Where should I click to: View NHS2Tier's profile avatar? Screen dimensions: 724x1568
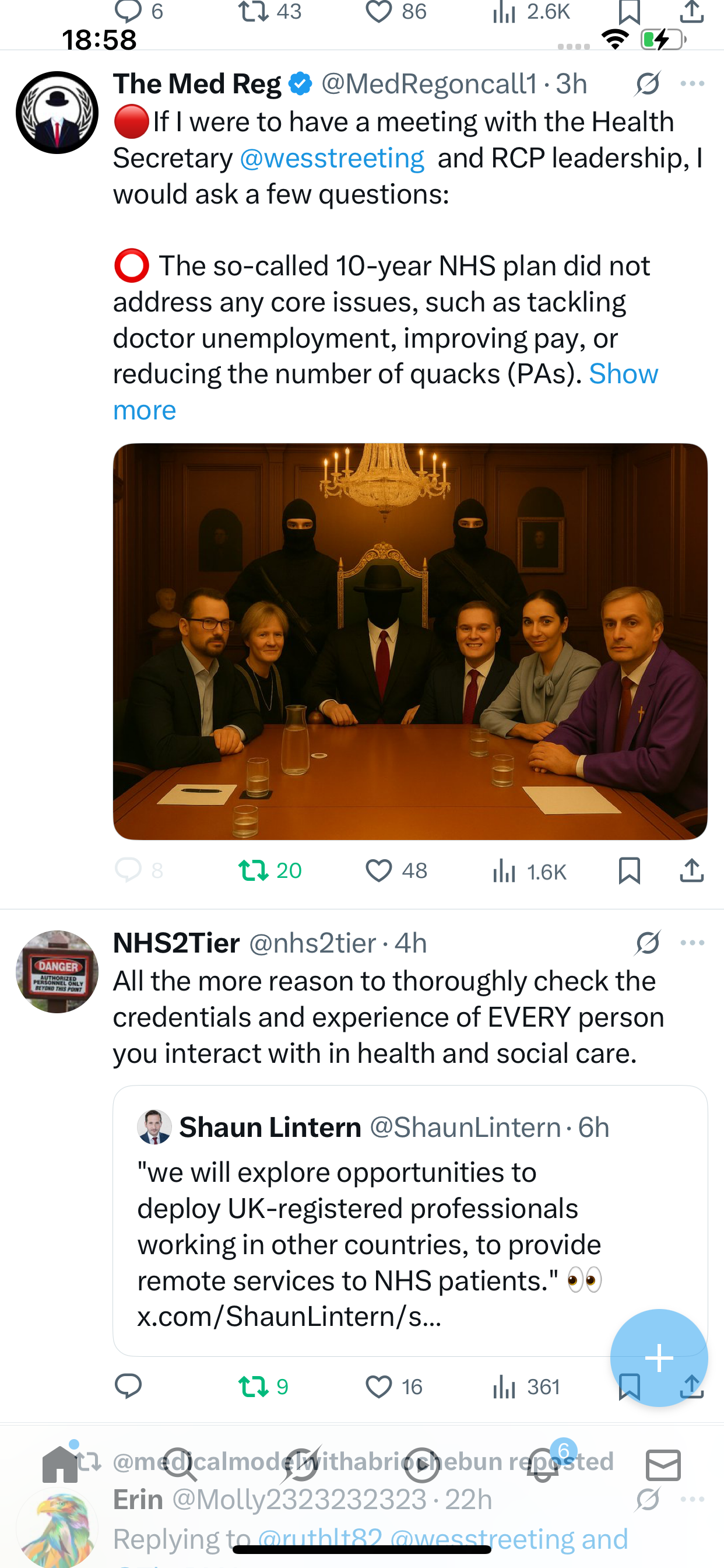tap(57, 971)
